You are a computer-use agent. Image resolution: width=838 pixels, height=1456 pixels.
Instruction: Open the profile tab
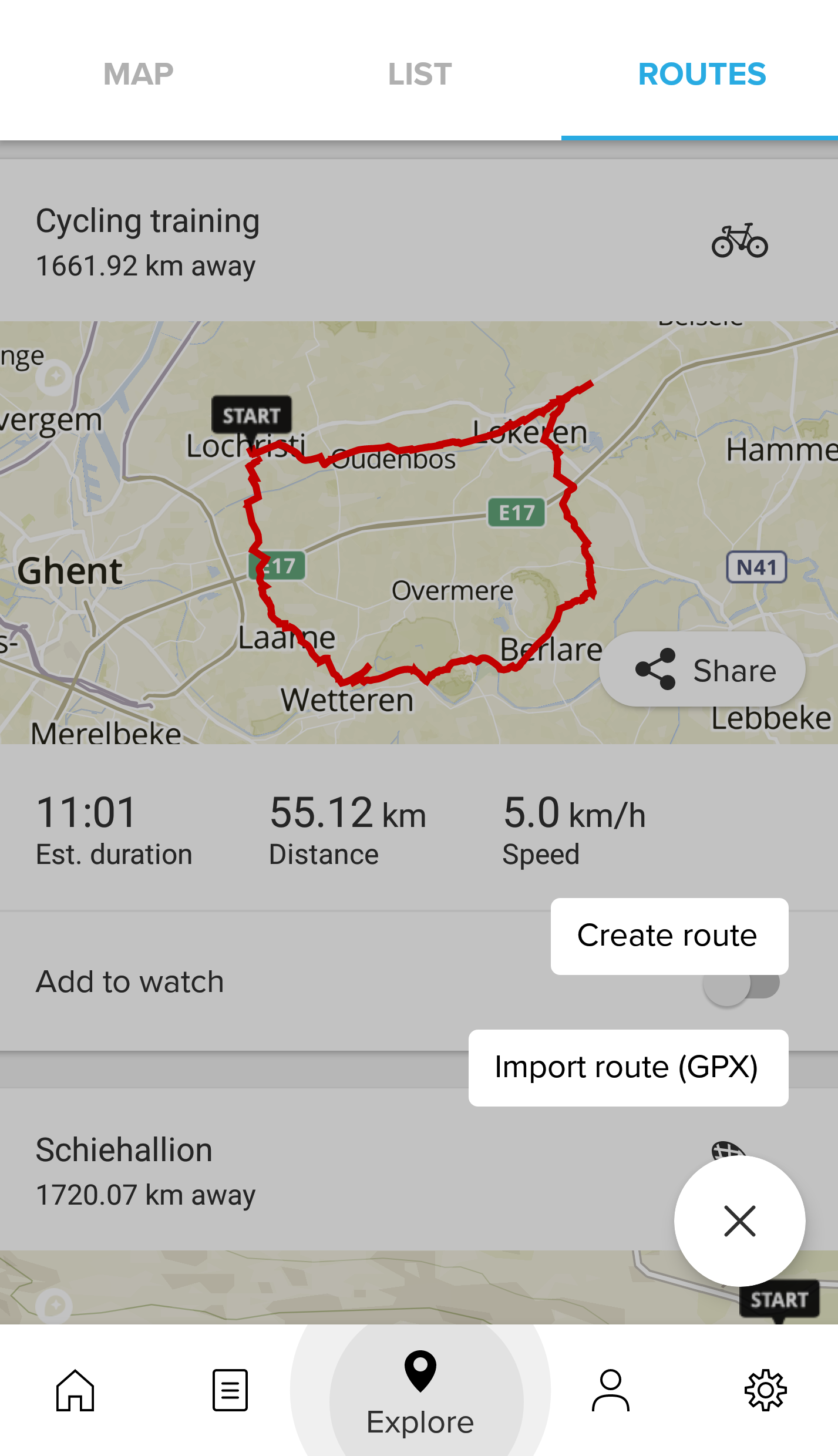pos(610,1390)
